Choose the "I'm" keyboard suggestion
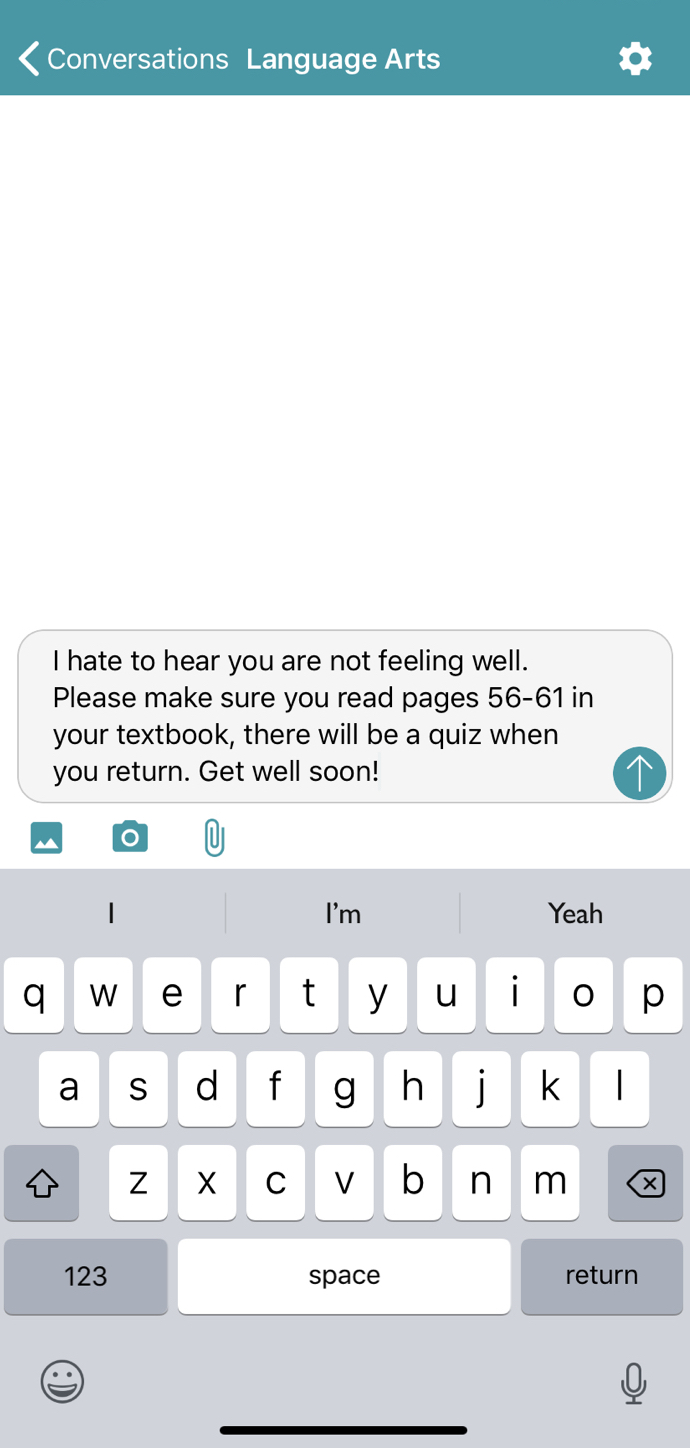Image resolution: width=690 pixels, height=1448 pixels. [343, 913]
